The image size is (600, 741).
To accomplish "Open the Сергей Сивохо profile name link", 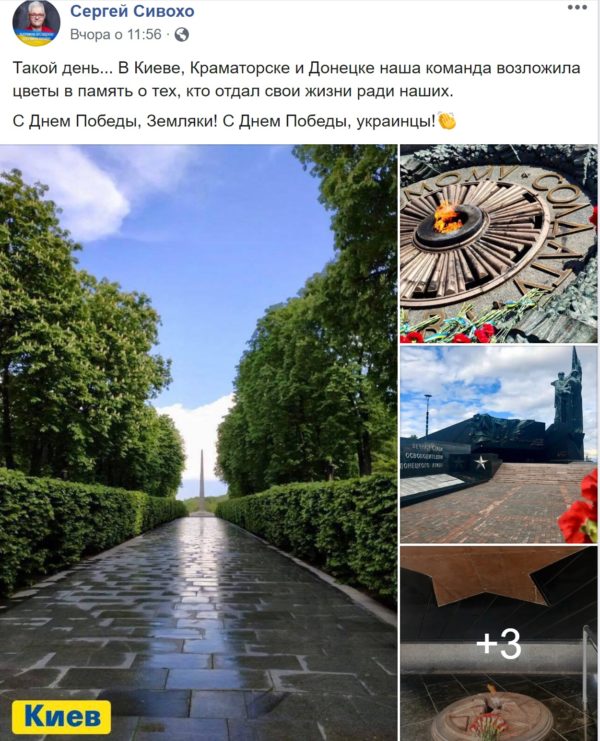I will pos(132,11).
